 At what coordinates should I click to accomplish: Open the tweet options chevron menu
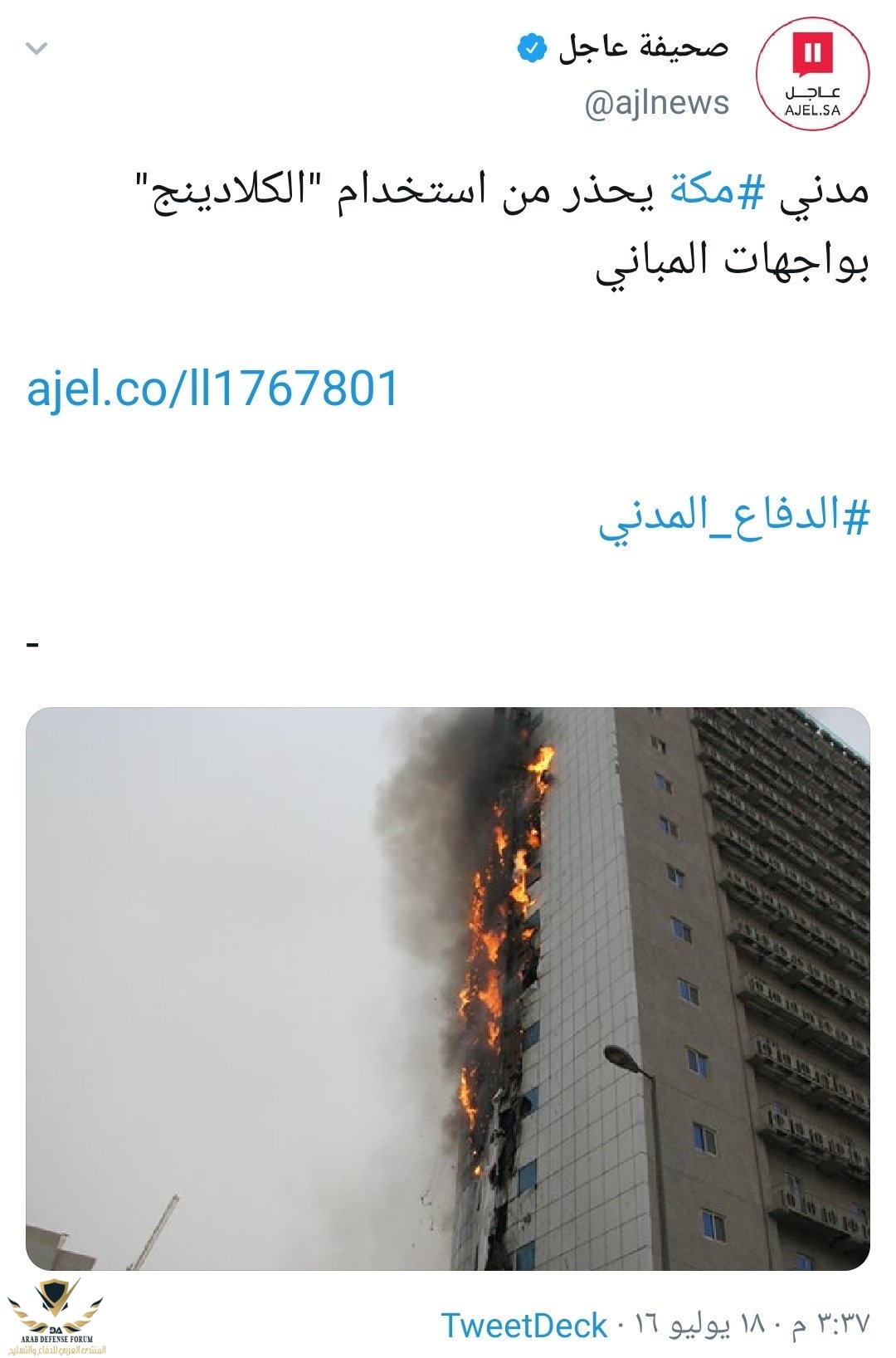point(37,49)
